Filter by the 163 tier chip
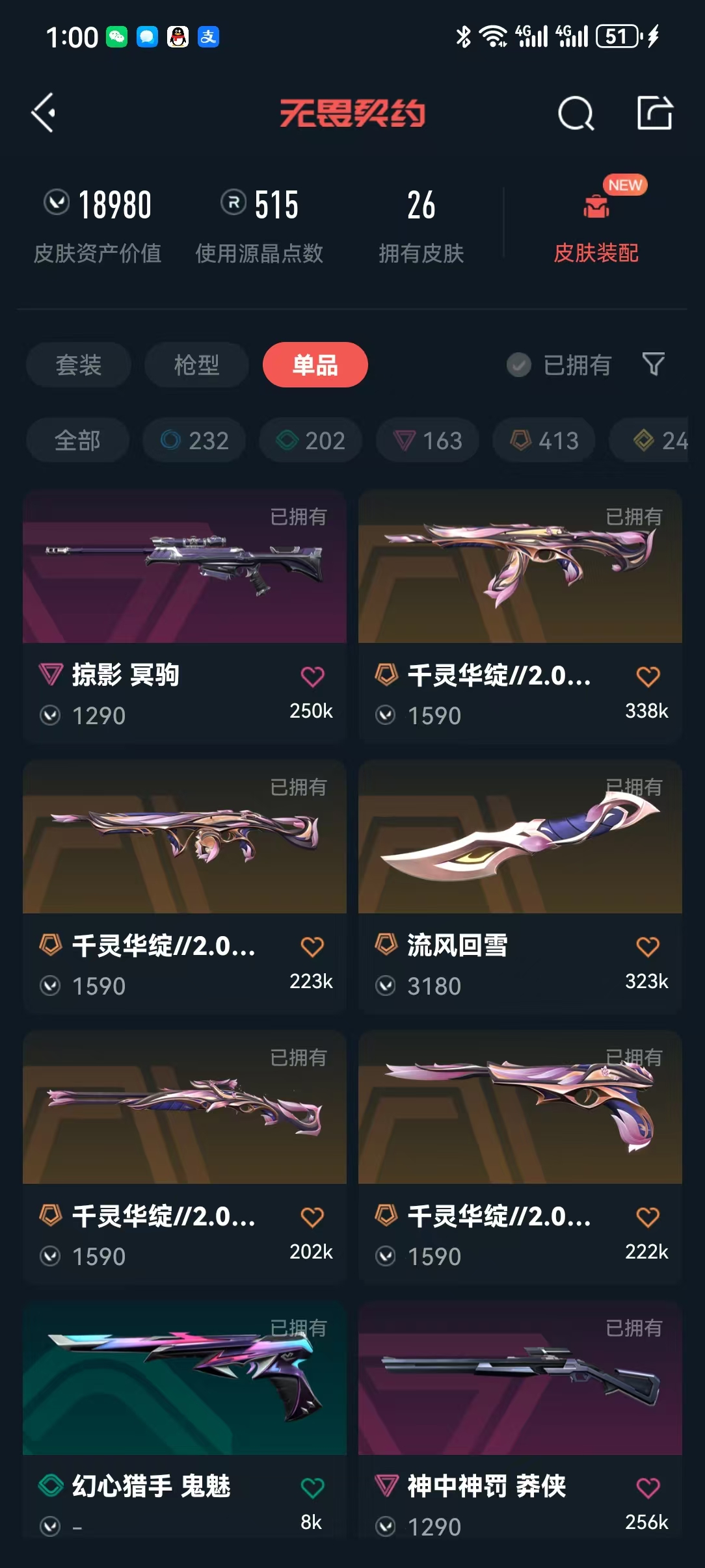This screenshot has height=1568, width=705. pos(427,440)
